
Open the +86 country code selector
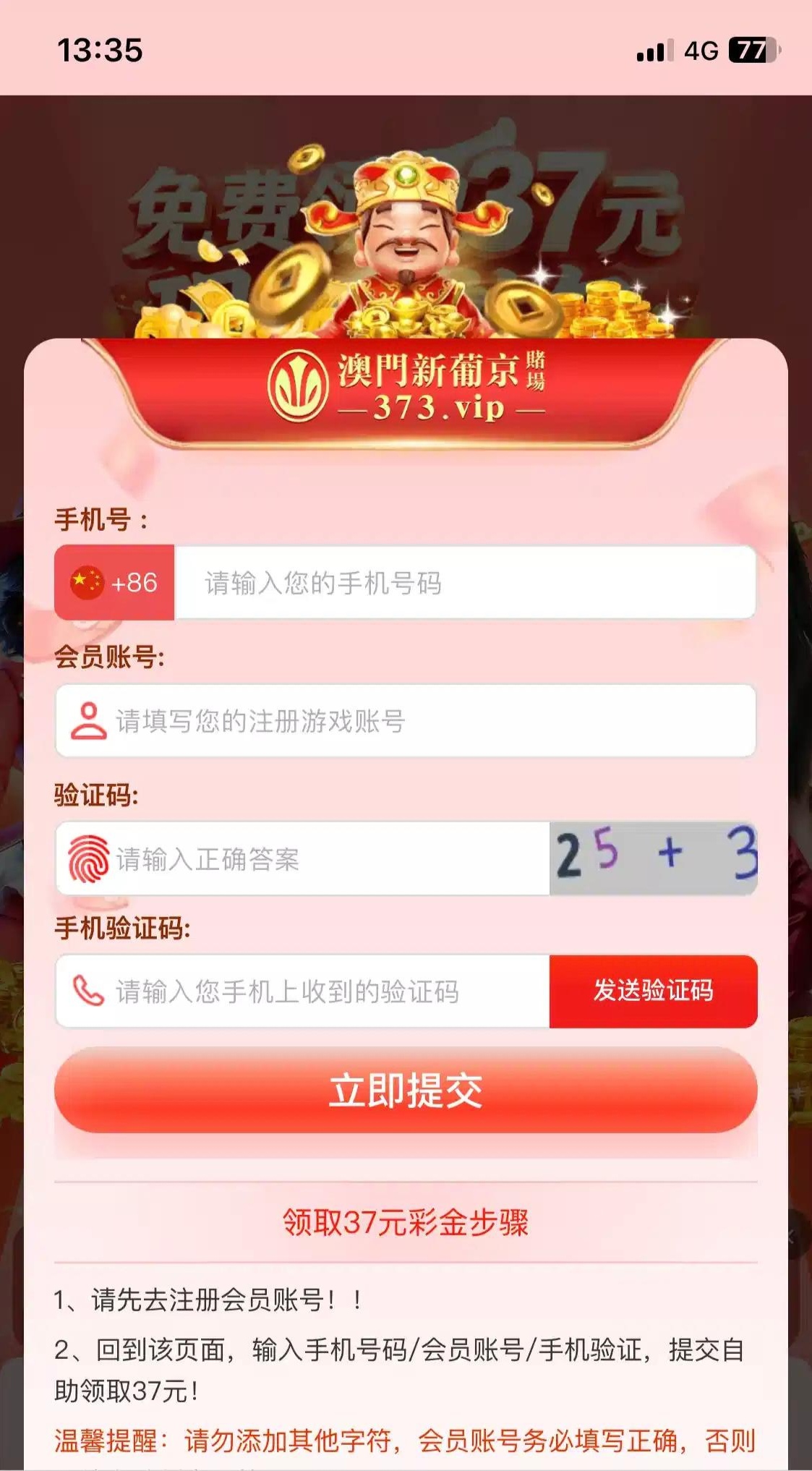pos(114,583)
